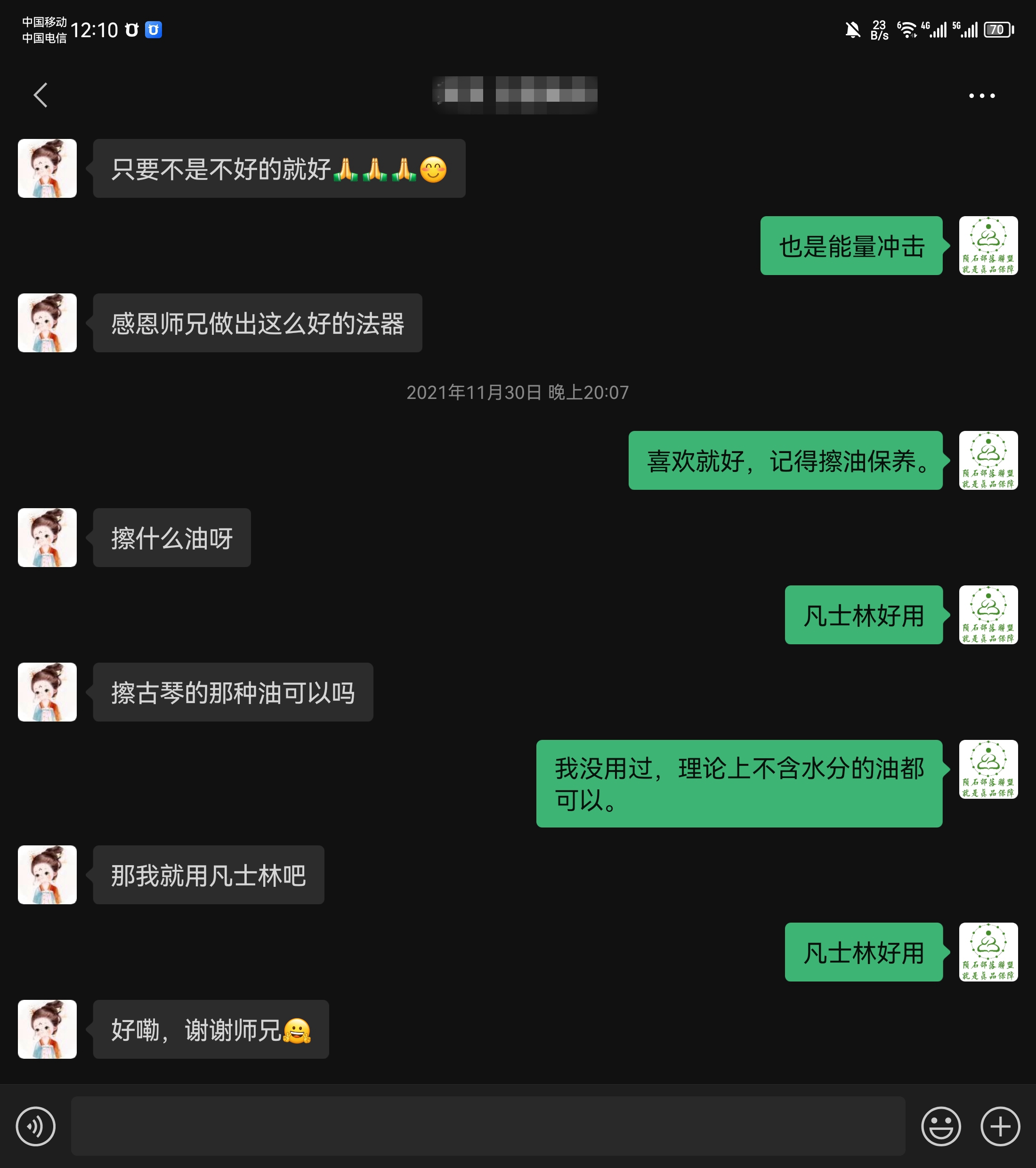Image resolution: width=1036 pixels, height=1168 pixels.
Task: Switch to voice message input
Action: [35, 1126]
